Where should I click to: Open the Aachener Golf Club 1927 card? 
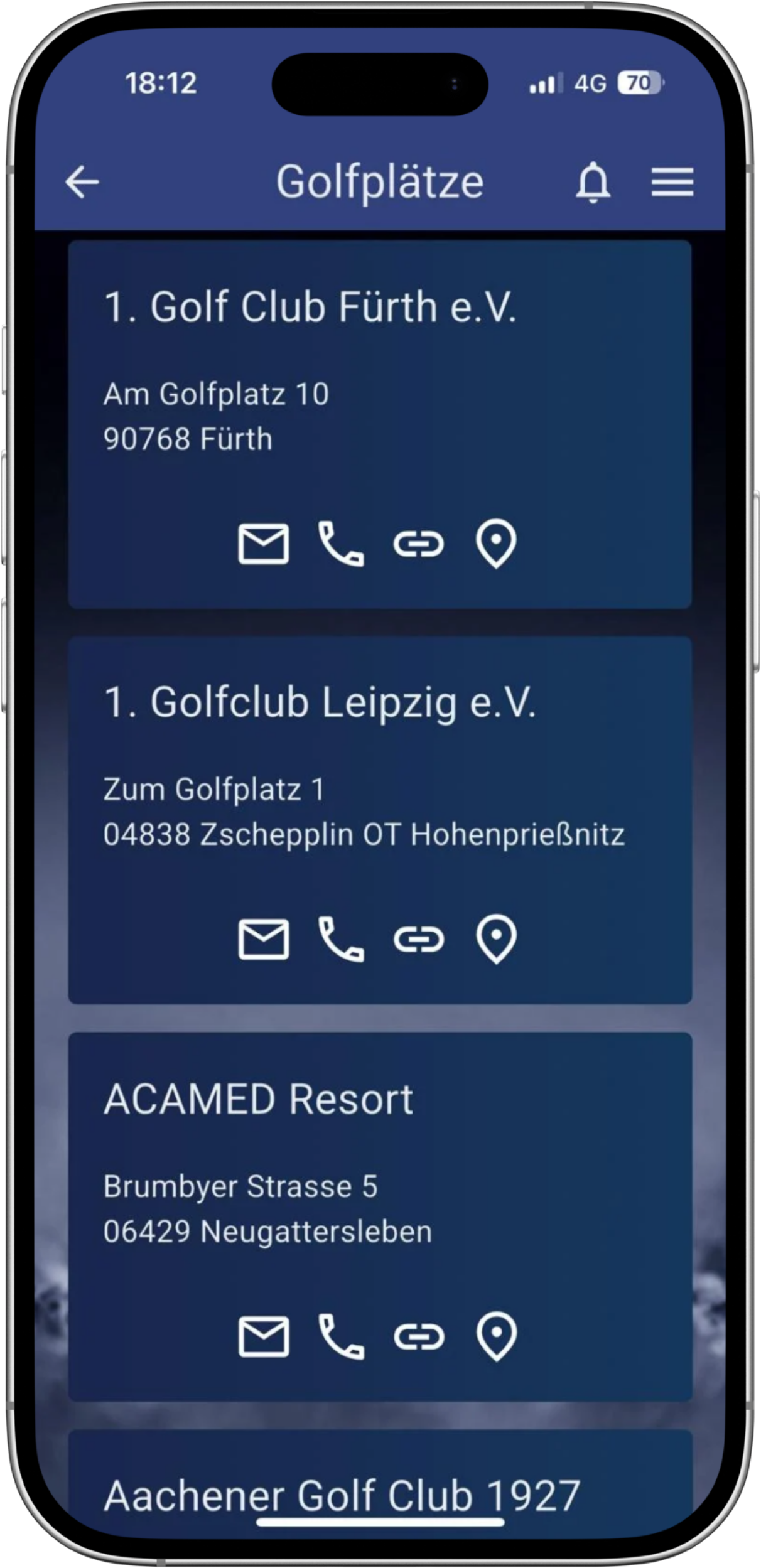tap(342, 1495)
